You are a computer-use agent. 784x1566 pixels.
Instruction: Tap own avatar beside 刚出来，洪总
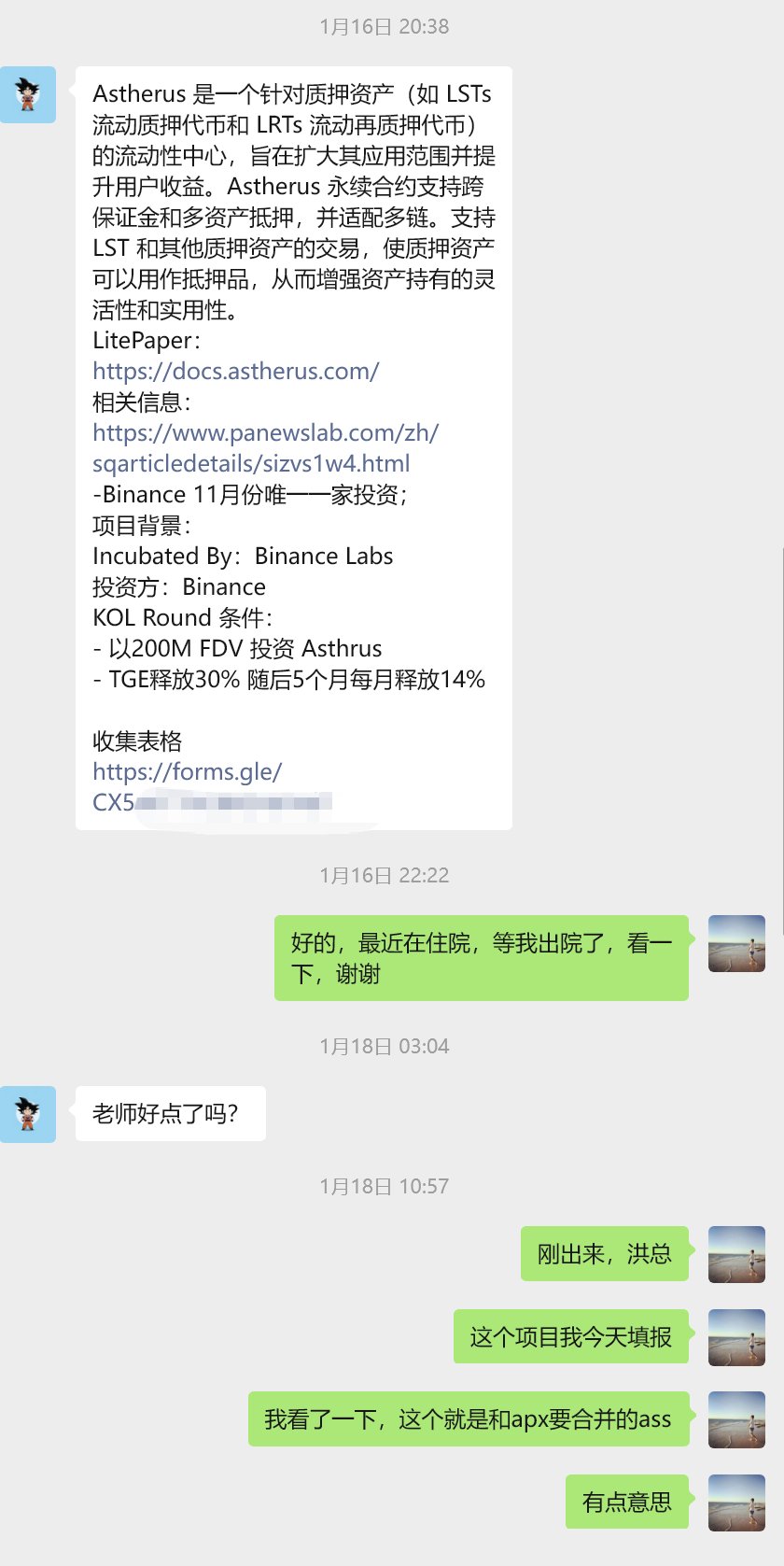click(736, 1253)
